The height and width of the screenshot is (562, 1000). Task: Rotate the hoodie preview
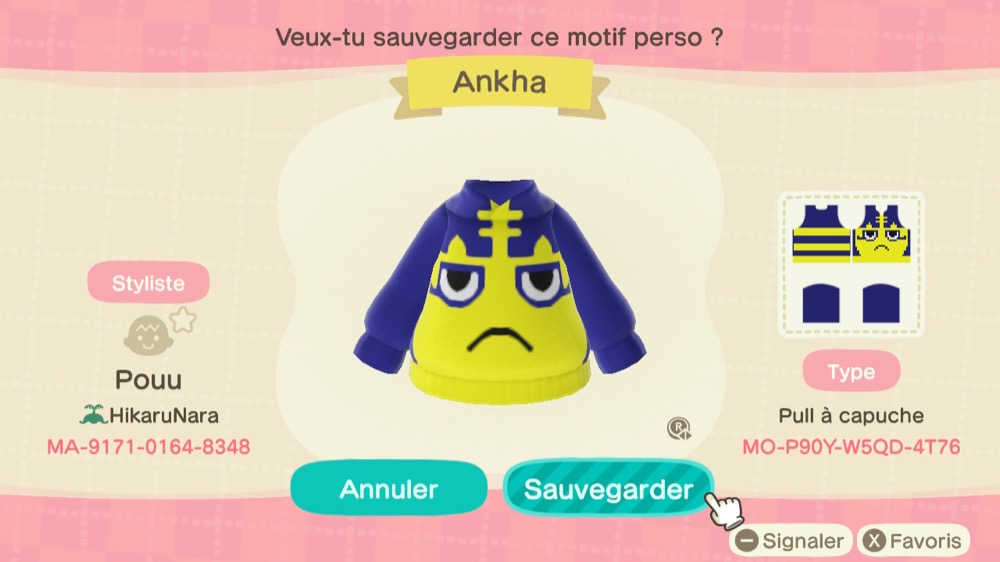679,429
